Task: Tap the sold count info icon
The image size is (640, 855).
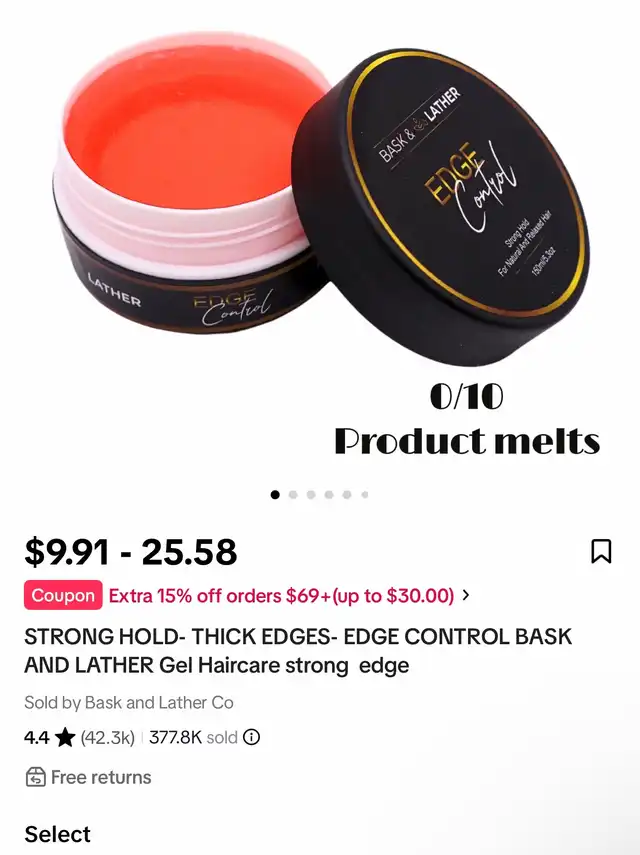Action: pyautogui.click(x=252, y=738)
